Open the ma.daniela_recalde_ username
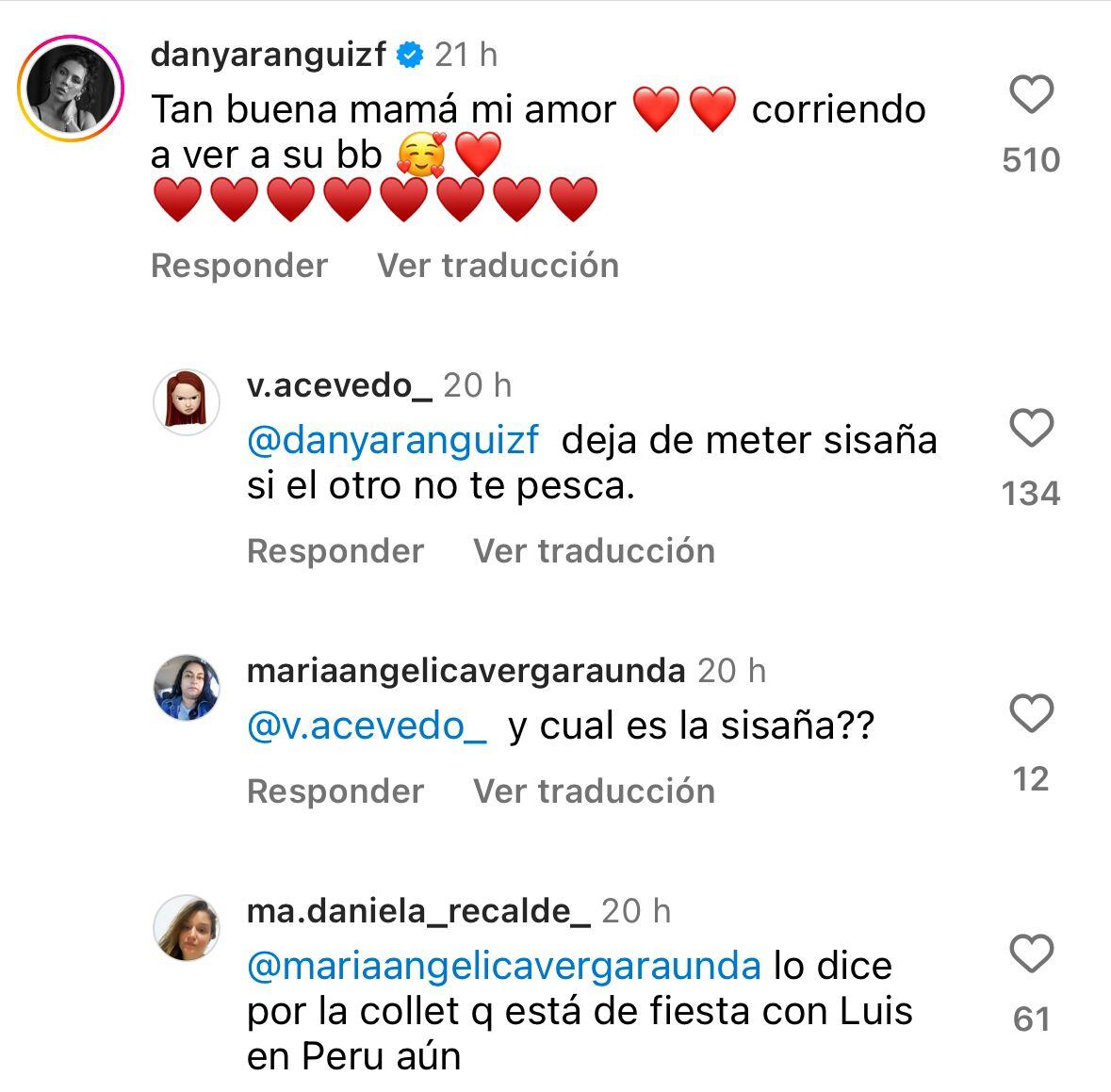 [417, 911]
